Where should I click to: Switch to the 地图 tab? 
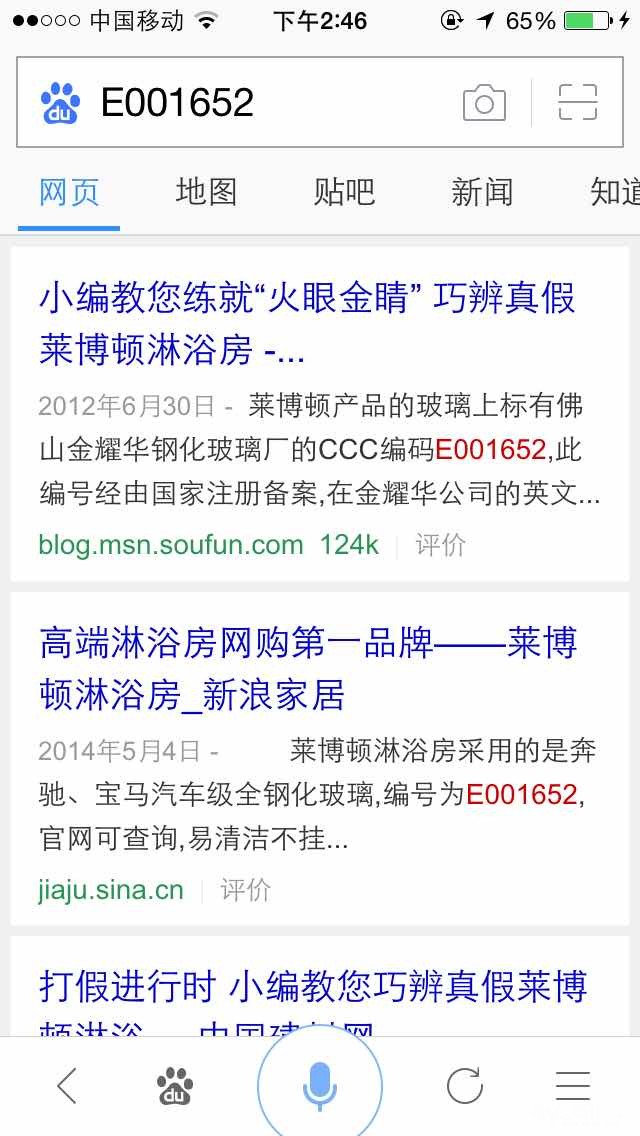206,192
